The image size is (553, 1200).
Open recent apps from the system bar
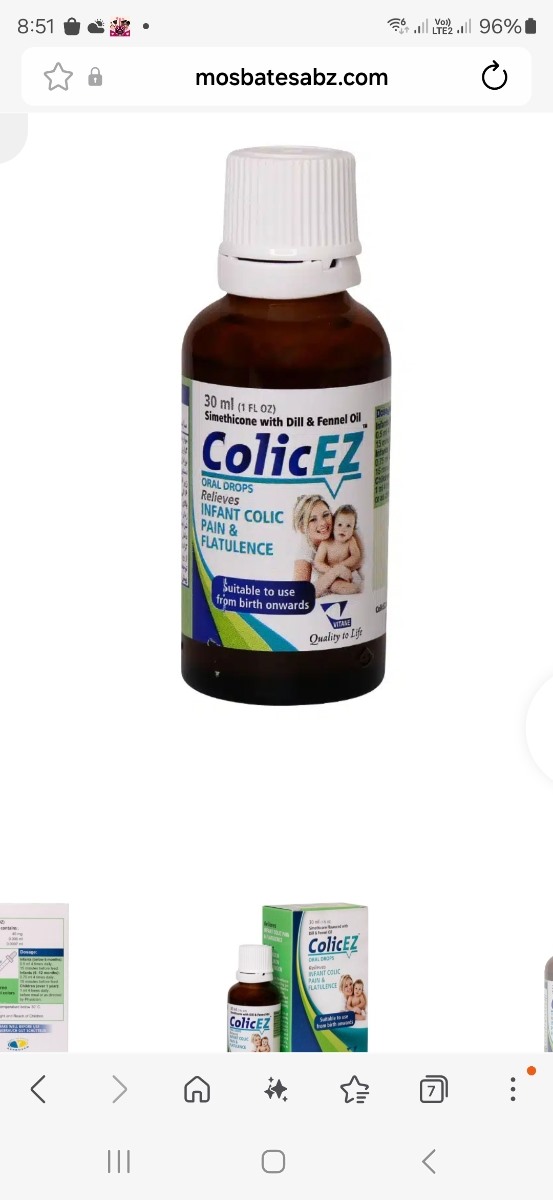(119, 1161)
